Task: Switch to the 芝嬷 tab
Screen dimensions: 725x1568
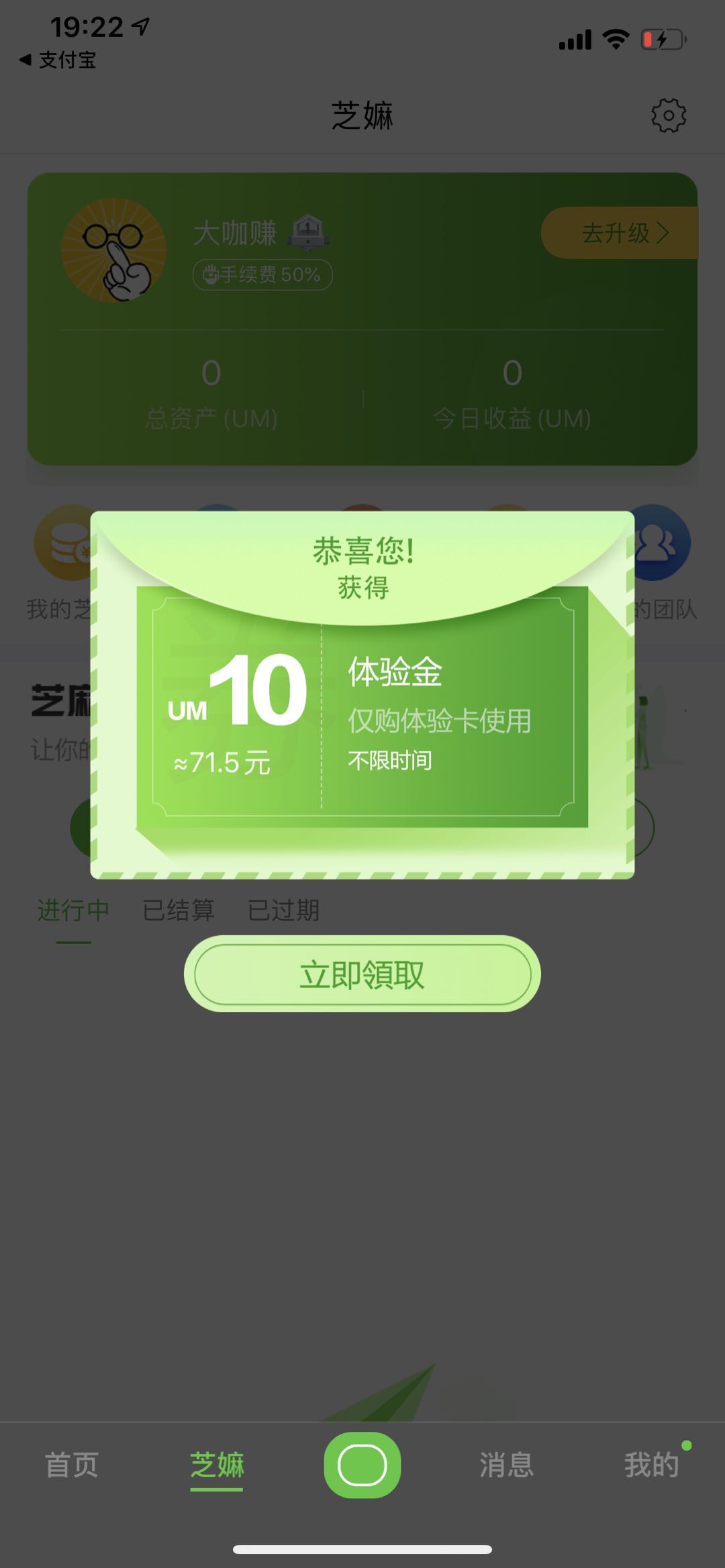Action: click(216, 1466)
